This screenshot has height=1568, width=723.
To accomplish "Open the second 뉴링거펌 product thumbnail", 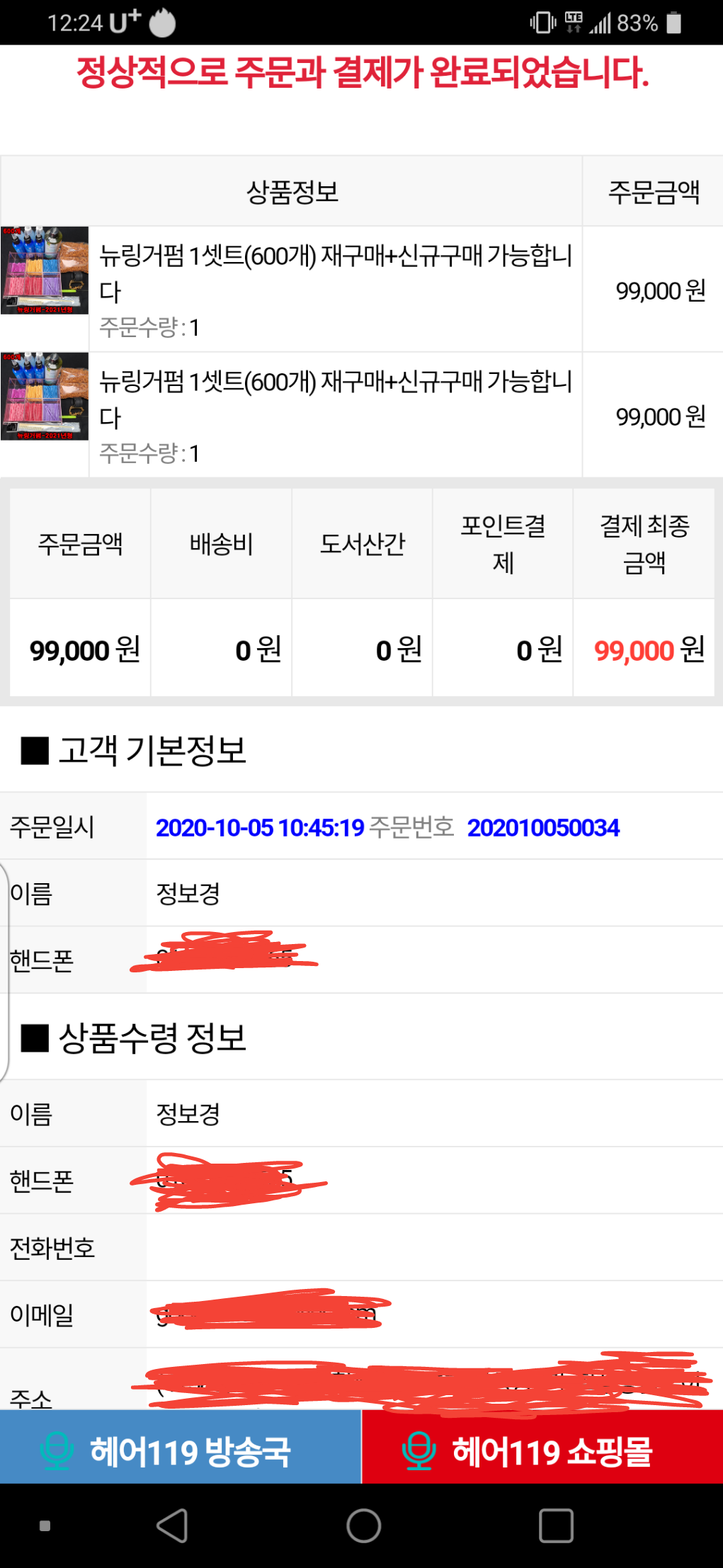I will pos(45,396).
